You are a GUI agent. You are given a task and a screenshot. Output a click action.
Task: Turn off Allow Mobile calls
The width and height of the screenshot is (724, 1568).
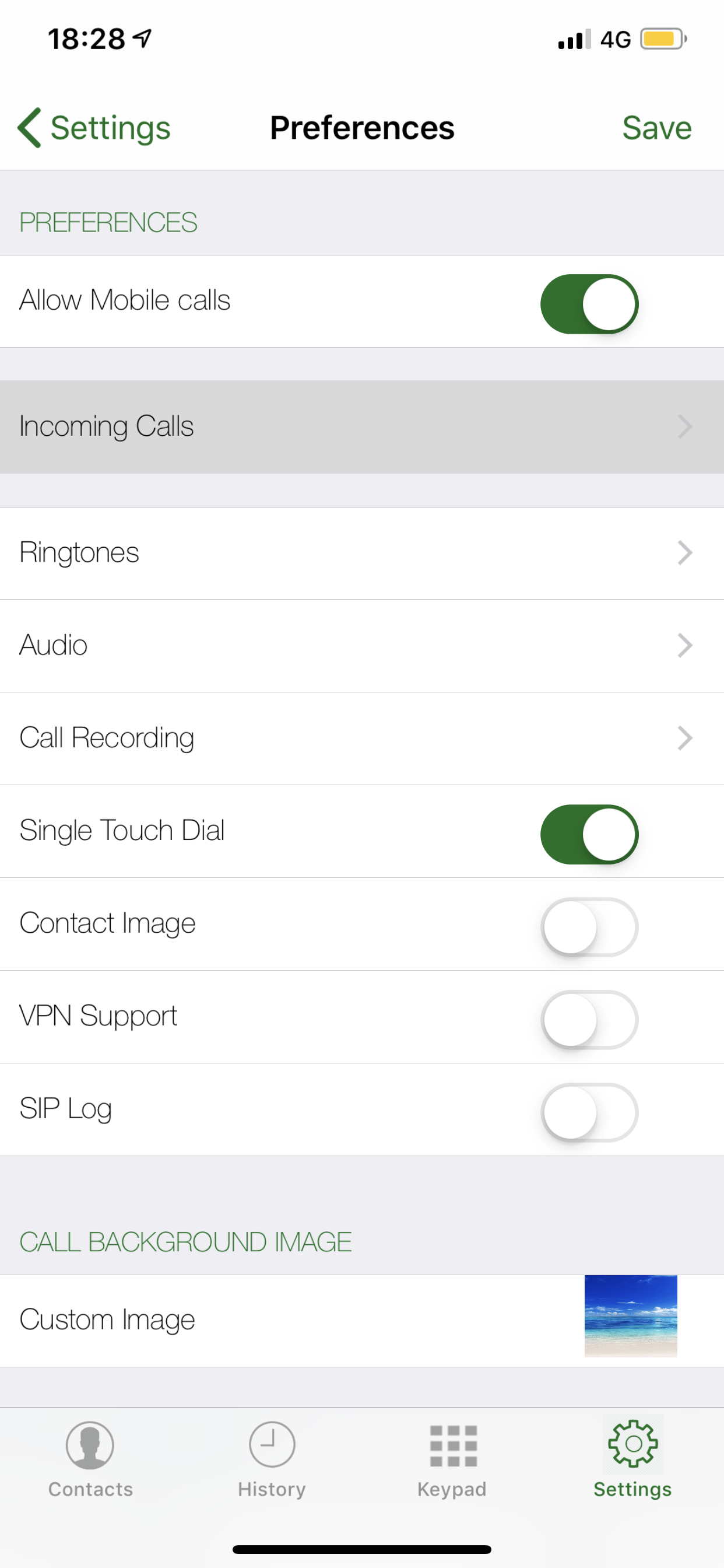589,304
